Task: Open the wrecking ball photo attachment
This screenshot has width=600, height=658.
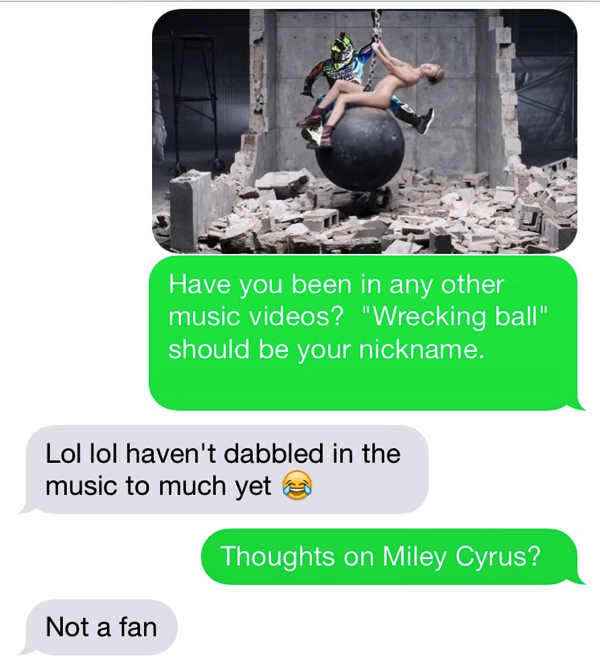Action: tap(364, 130)
